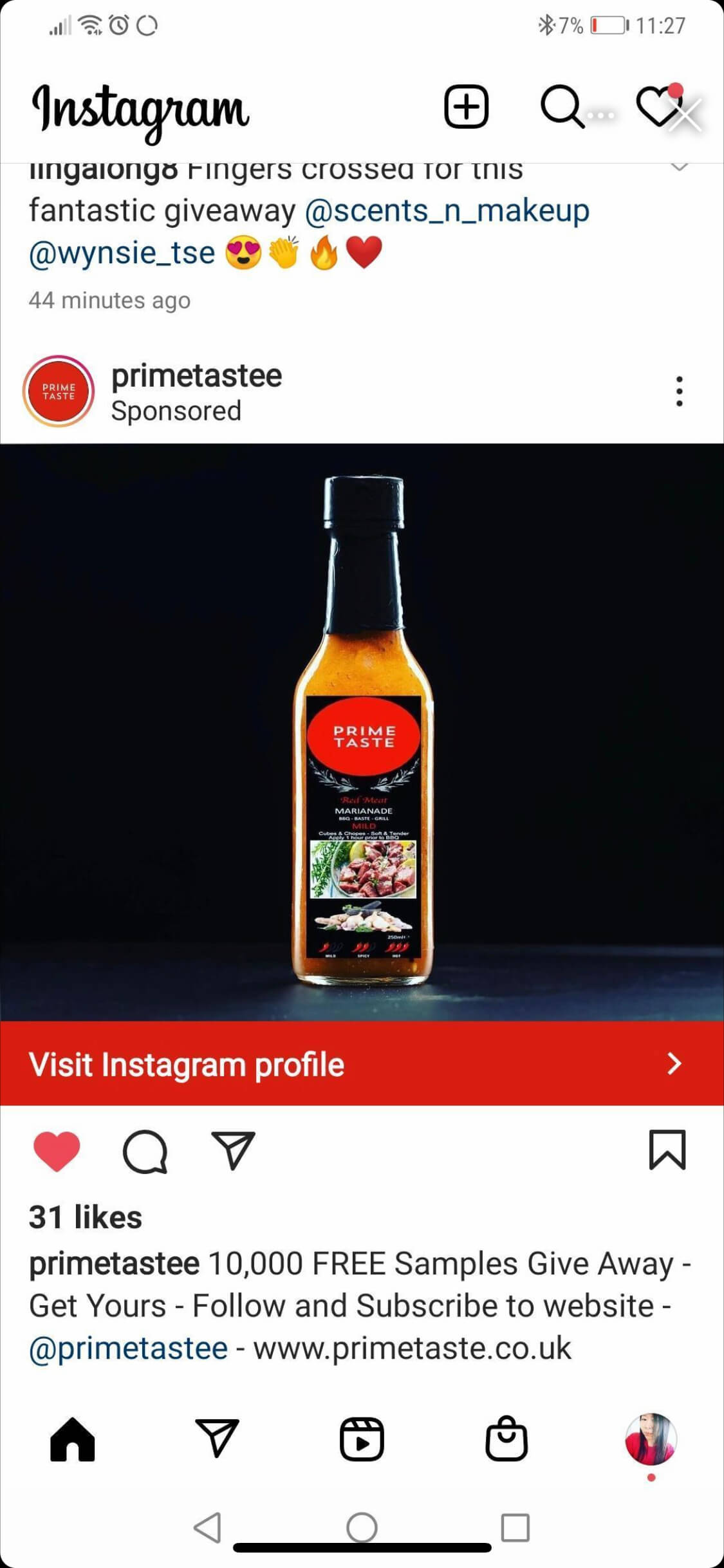
Task: Comment on the primetastee post
Action: point(145,1151)
